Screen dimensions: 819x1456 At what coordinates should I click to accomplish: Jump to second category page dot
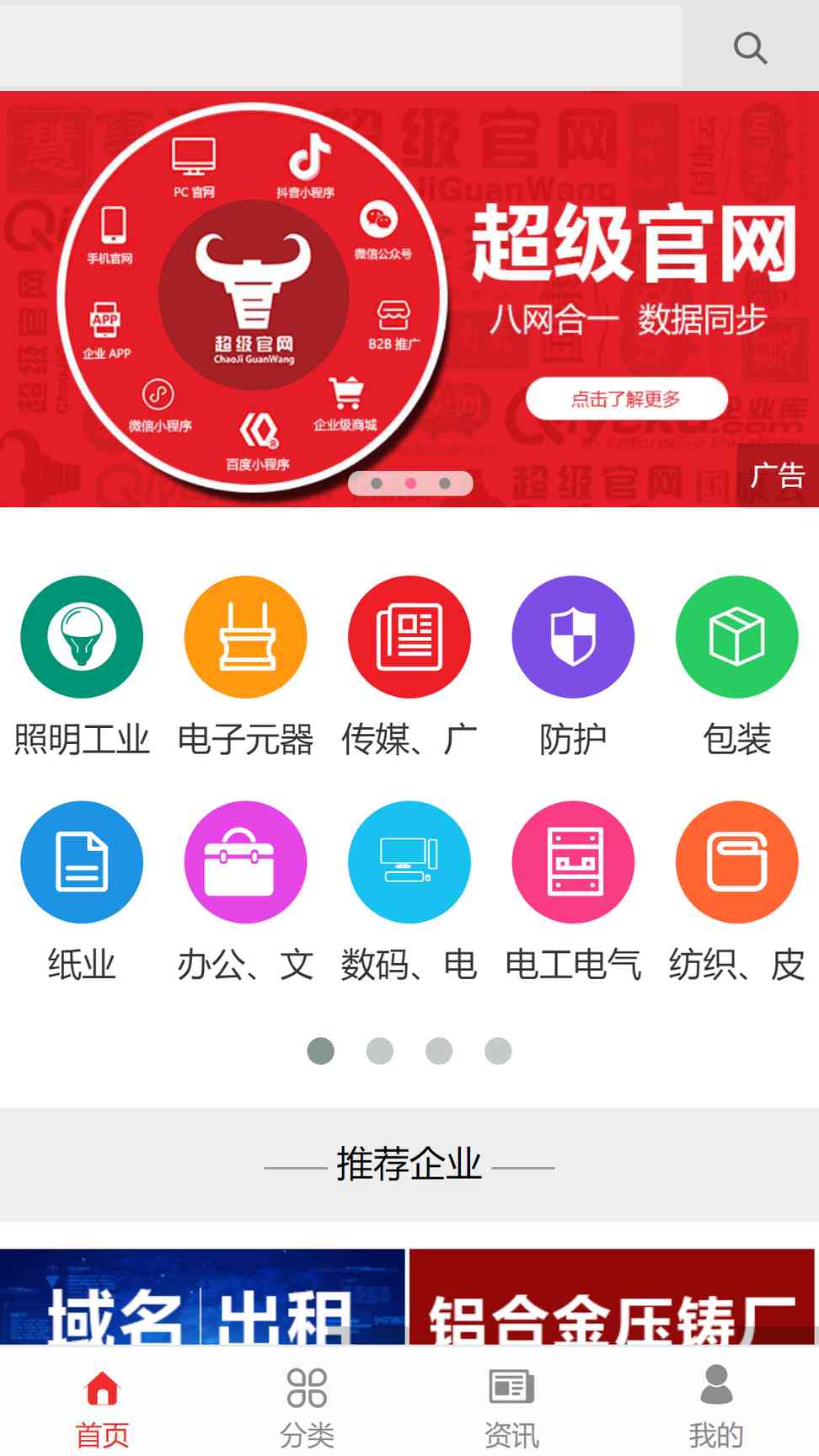[380, 1051]
